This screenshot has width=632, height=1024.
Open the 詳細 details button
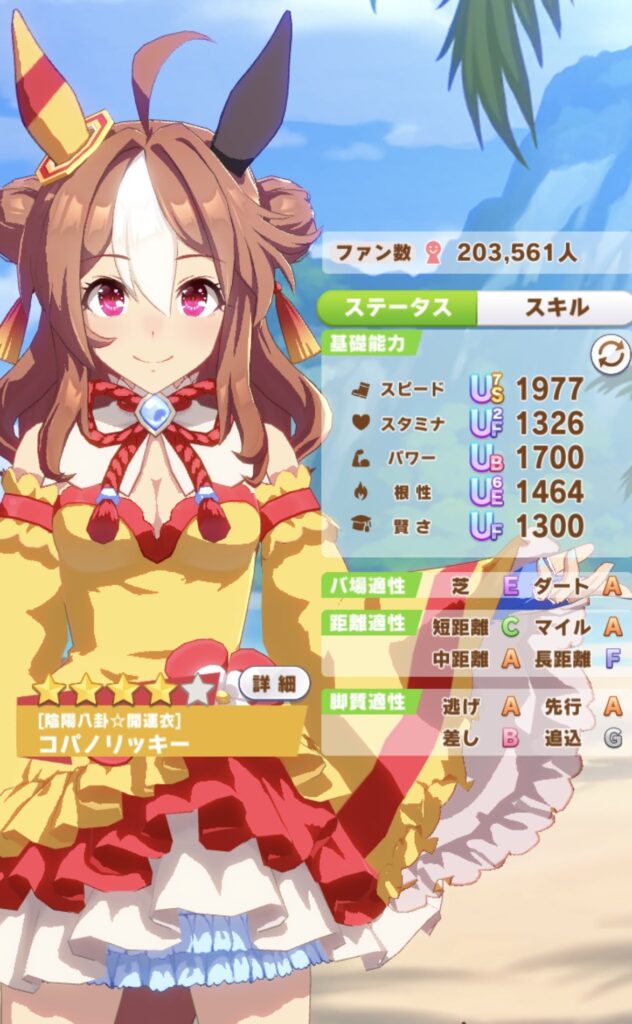coord(274,685)
